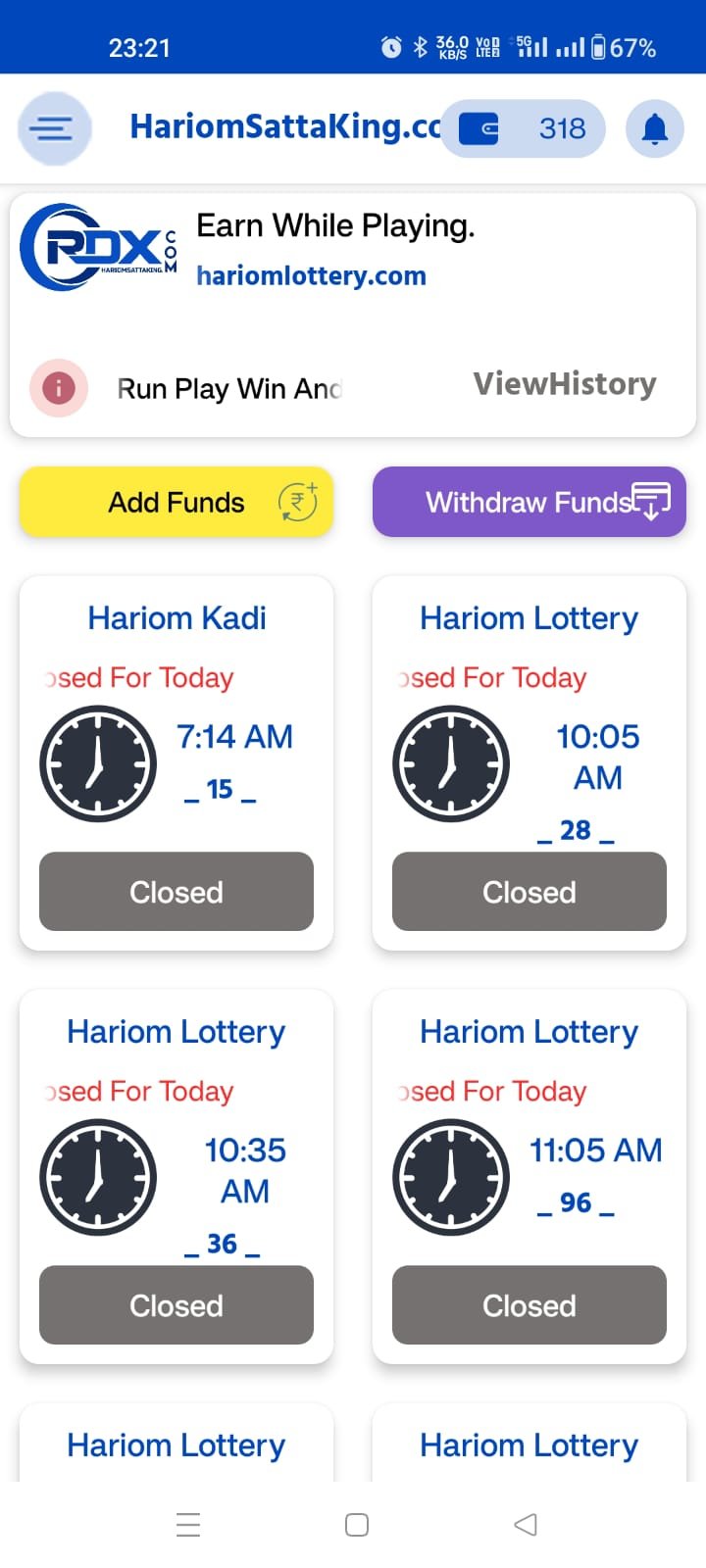
Task: Open the hamburger drawer menu
Action: coord(55,128)
